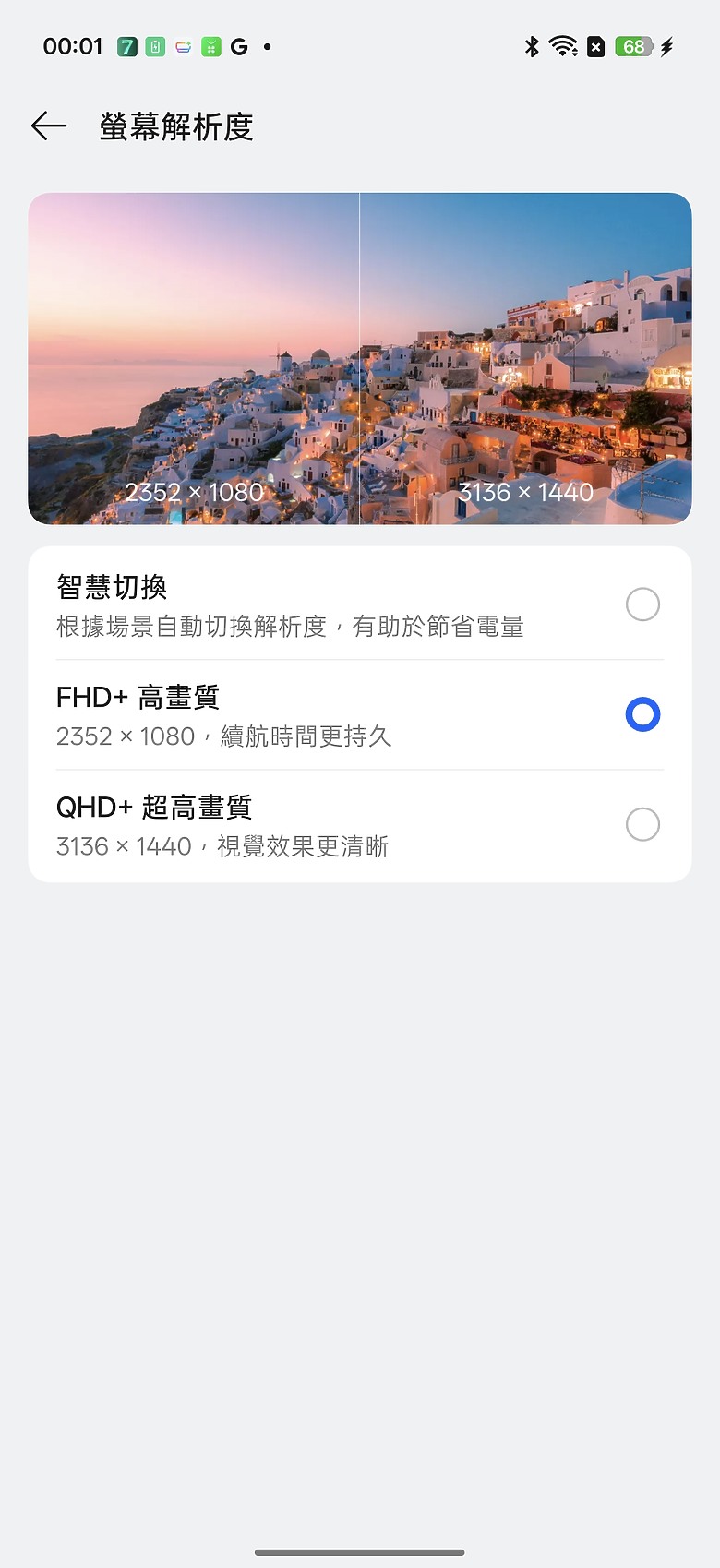Tap the comparison divider line on the preview image

(x=360, y=358)
